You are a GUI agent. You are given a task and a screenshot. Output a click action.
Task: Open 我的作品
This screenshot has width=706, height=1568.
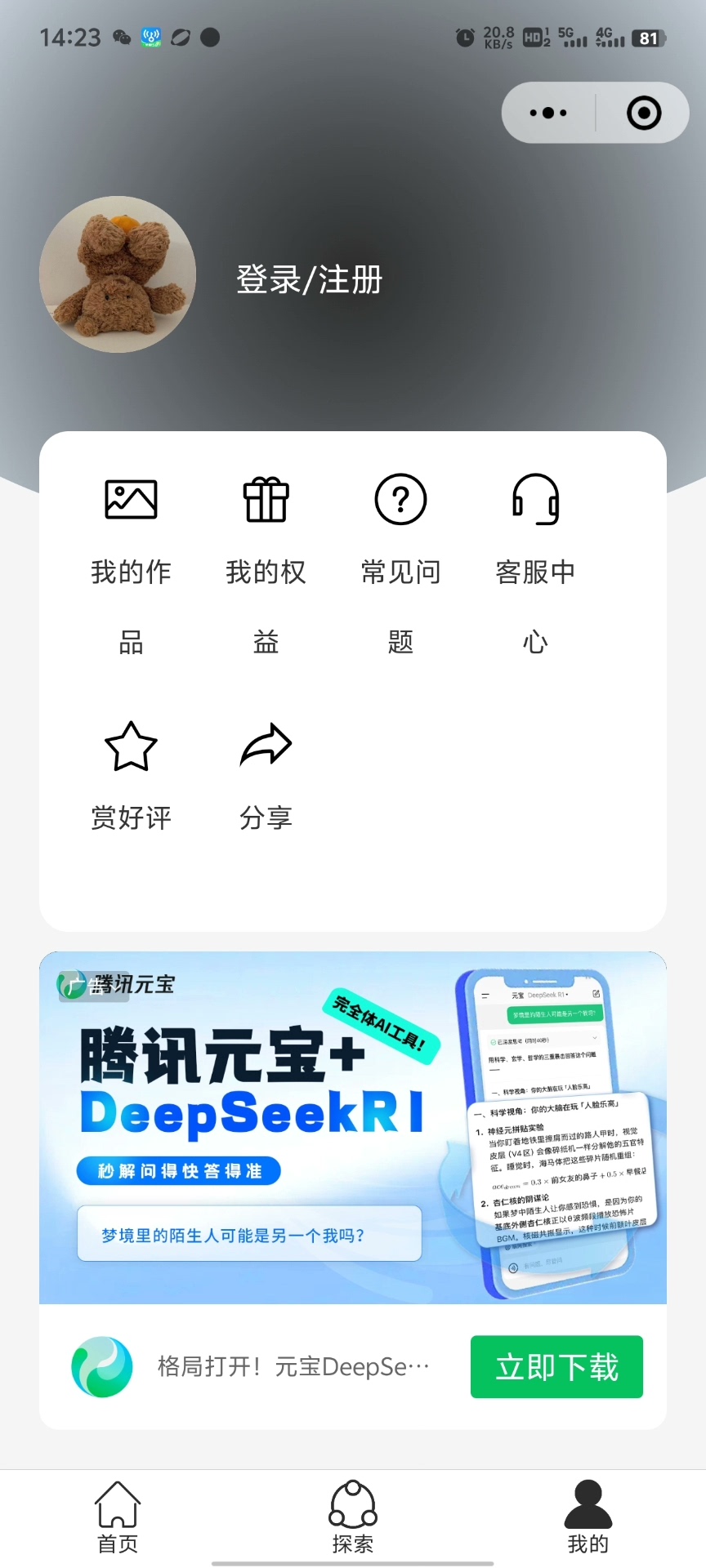pos(131,563)
